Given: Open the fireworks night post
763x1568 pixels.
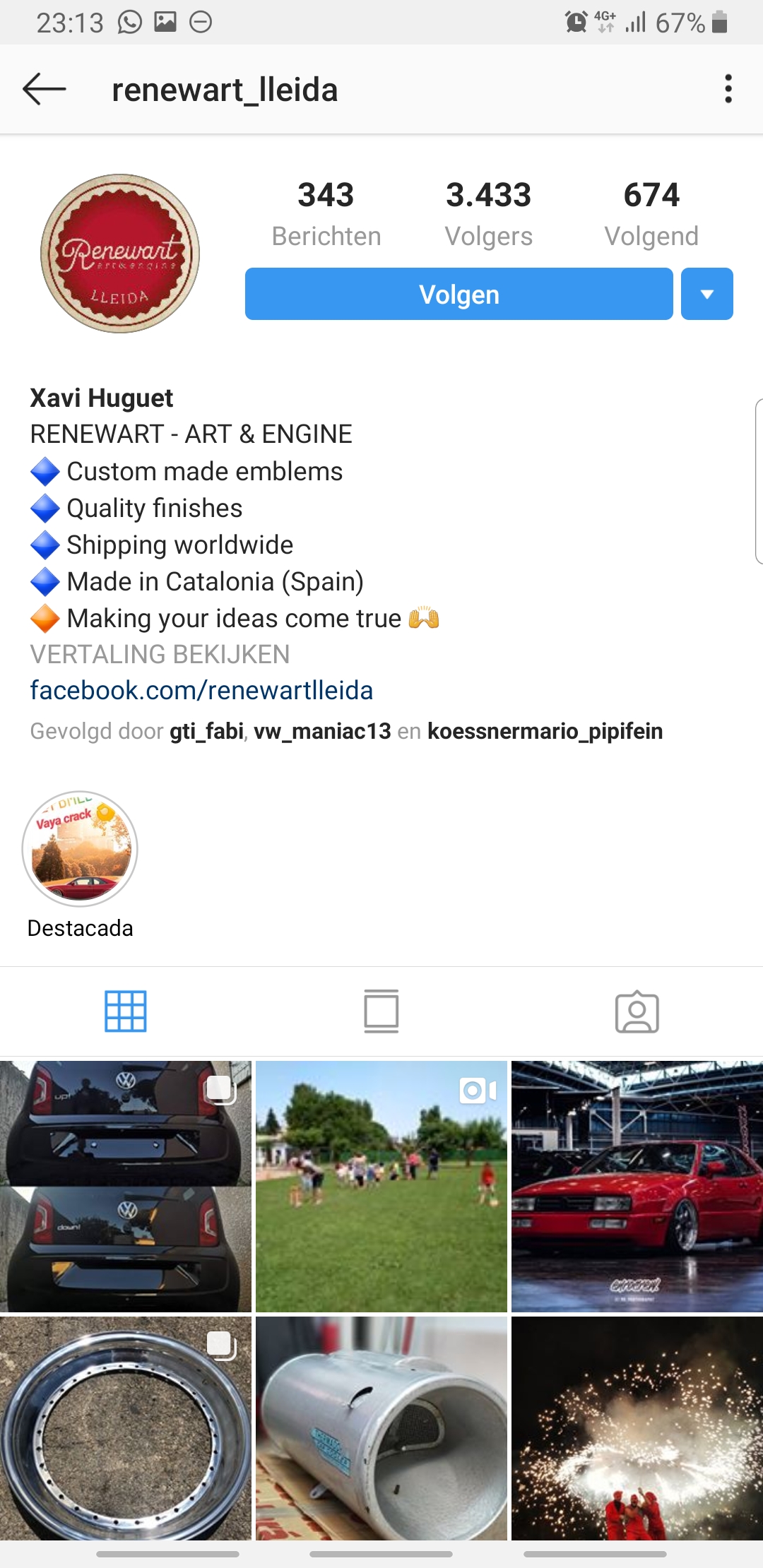Looking at the screenshot, I should 637,1427.
